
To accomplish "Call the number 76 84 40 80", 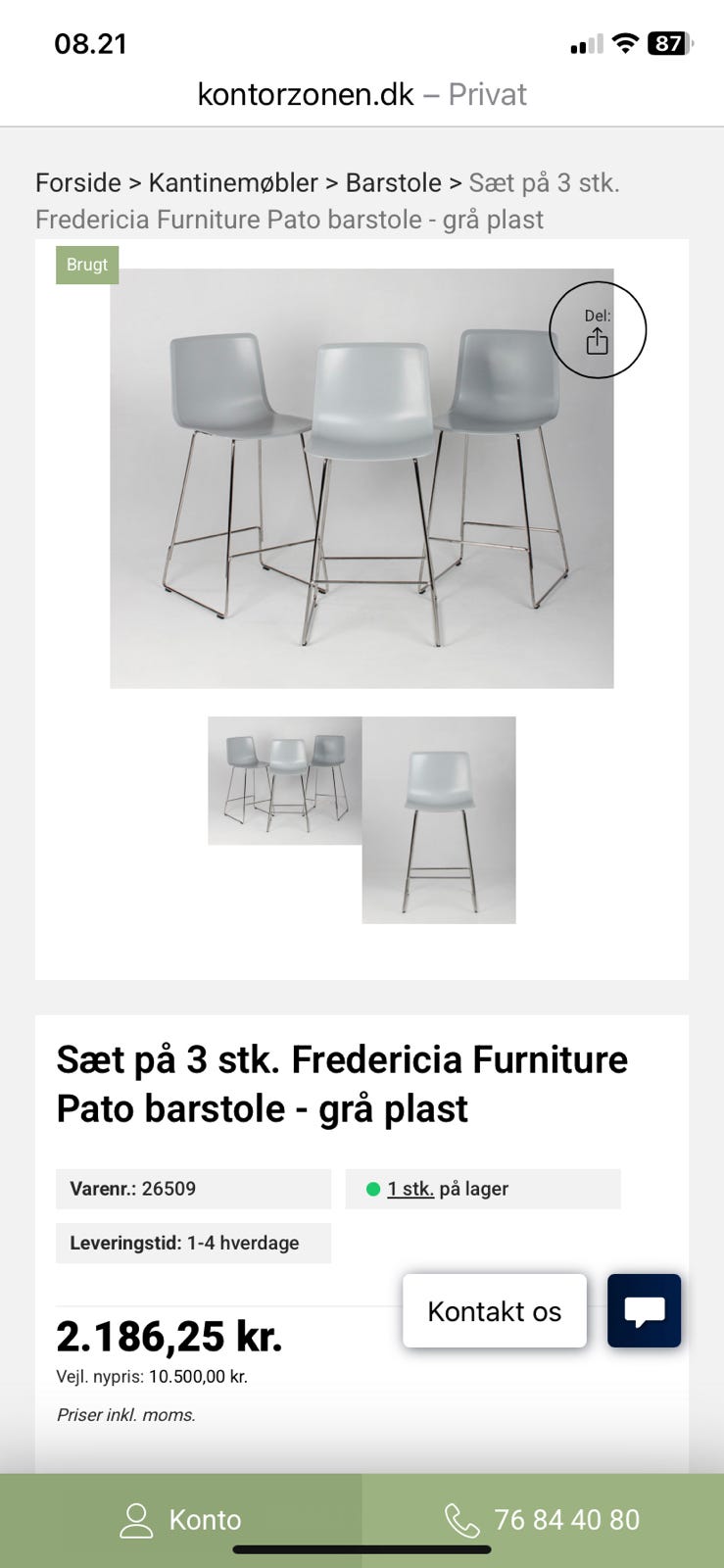I will 566,1519.
